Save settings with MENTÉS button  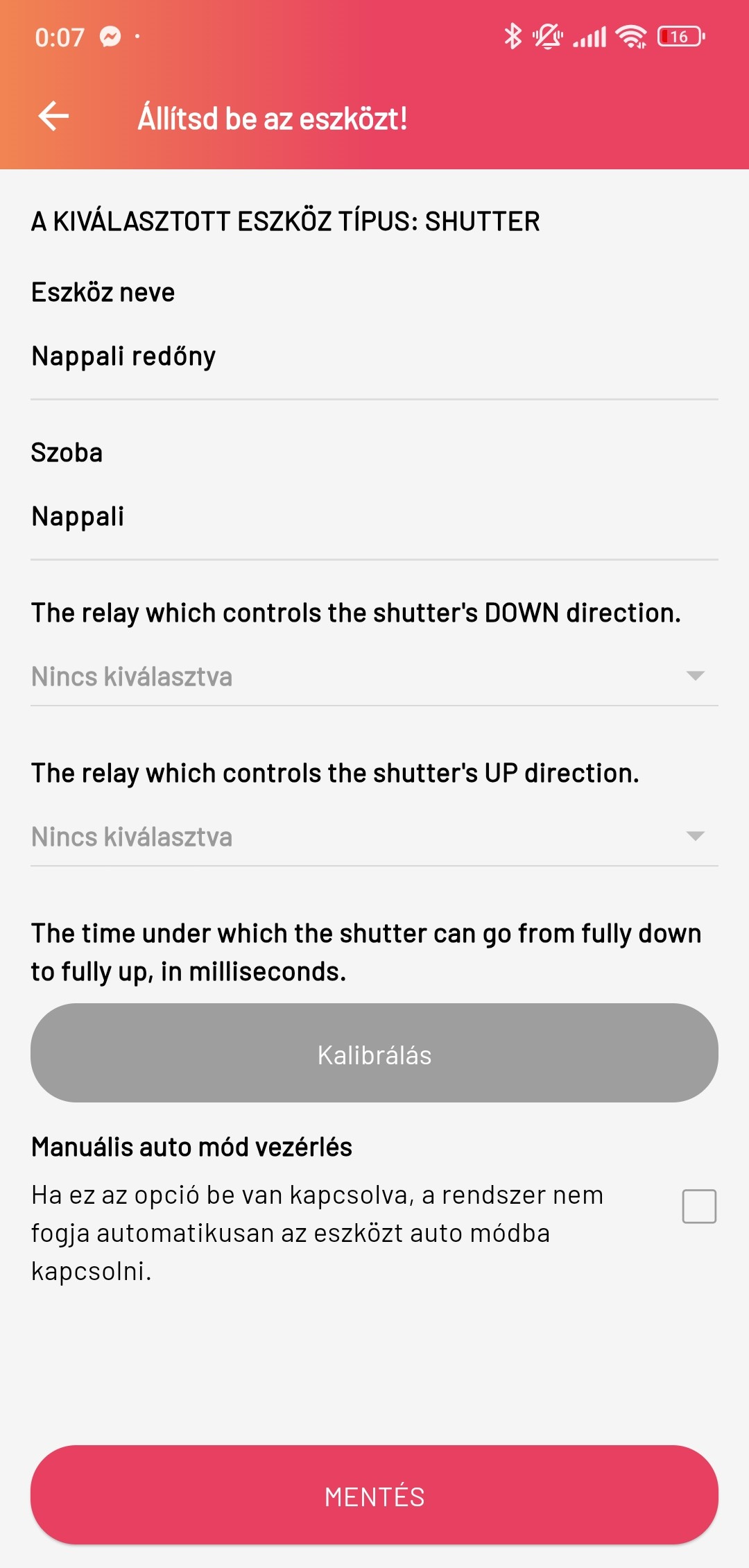(374, 1495)
